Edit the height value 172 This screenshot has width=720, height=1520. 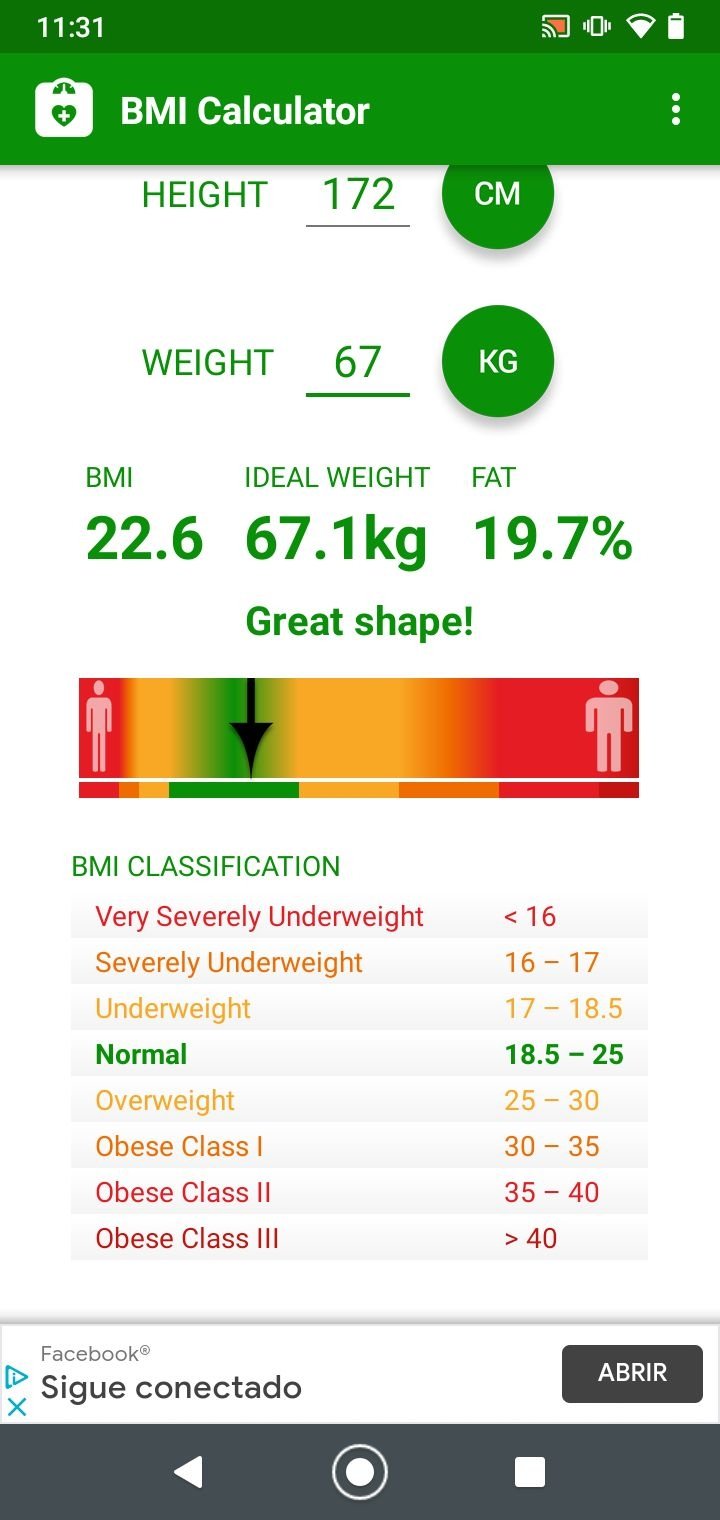click(358, 196)
